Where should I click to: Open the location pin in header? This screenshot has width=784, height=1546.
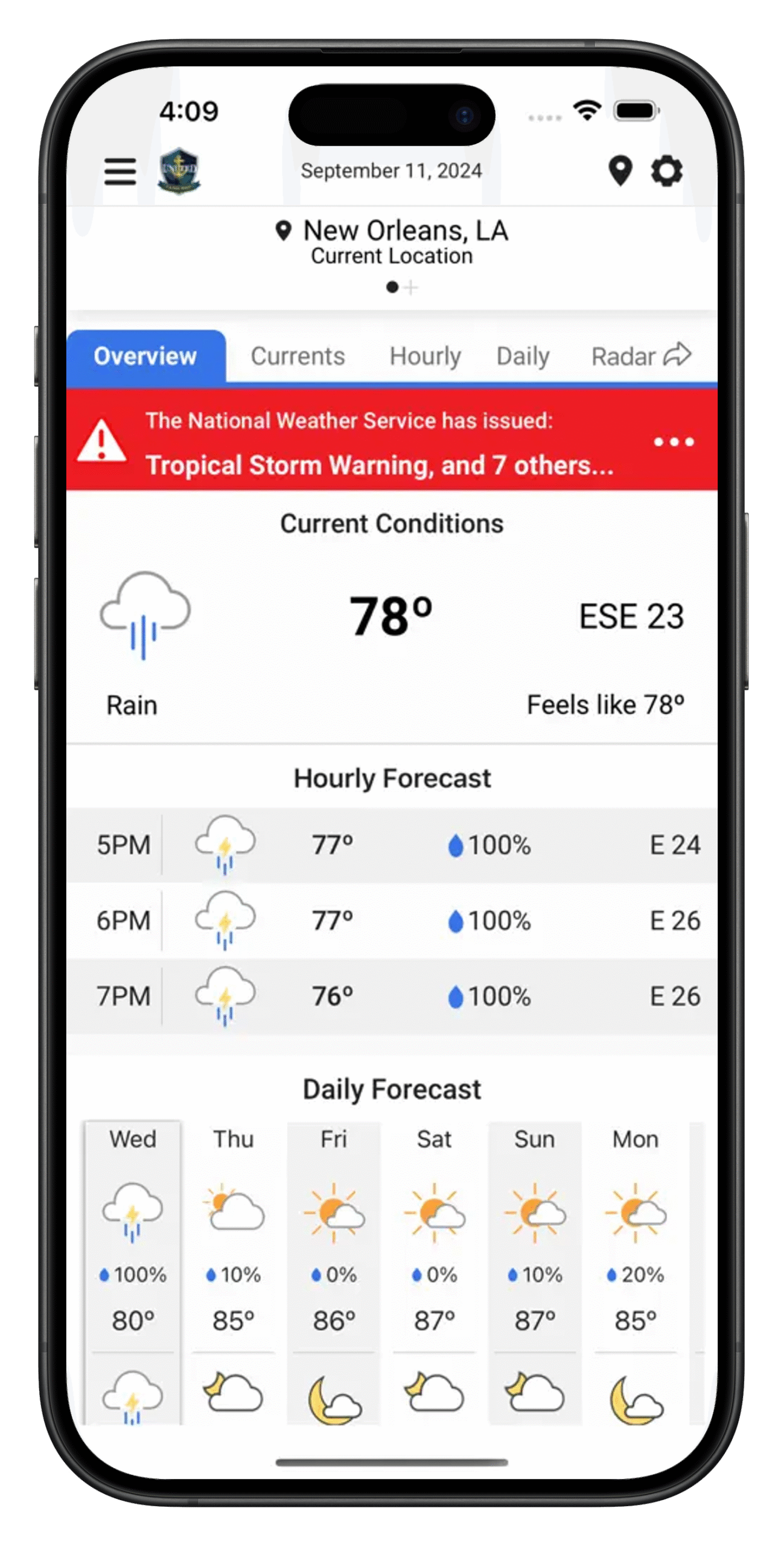coord(620,171)
